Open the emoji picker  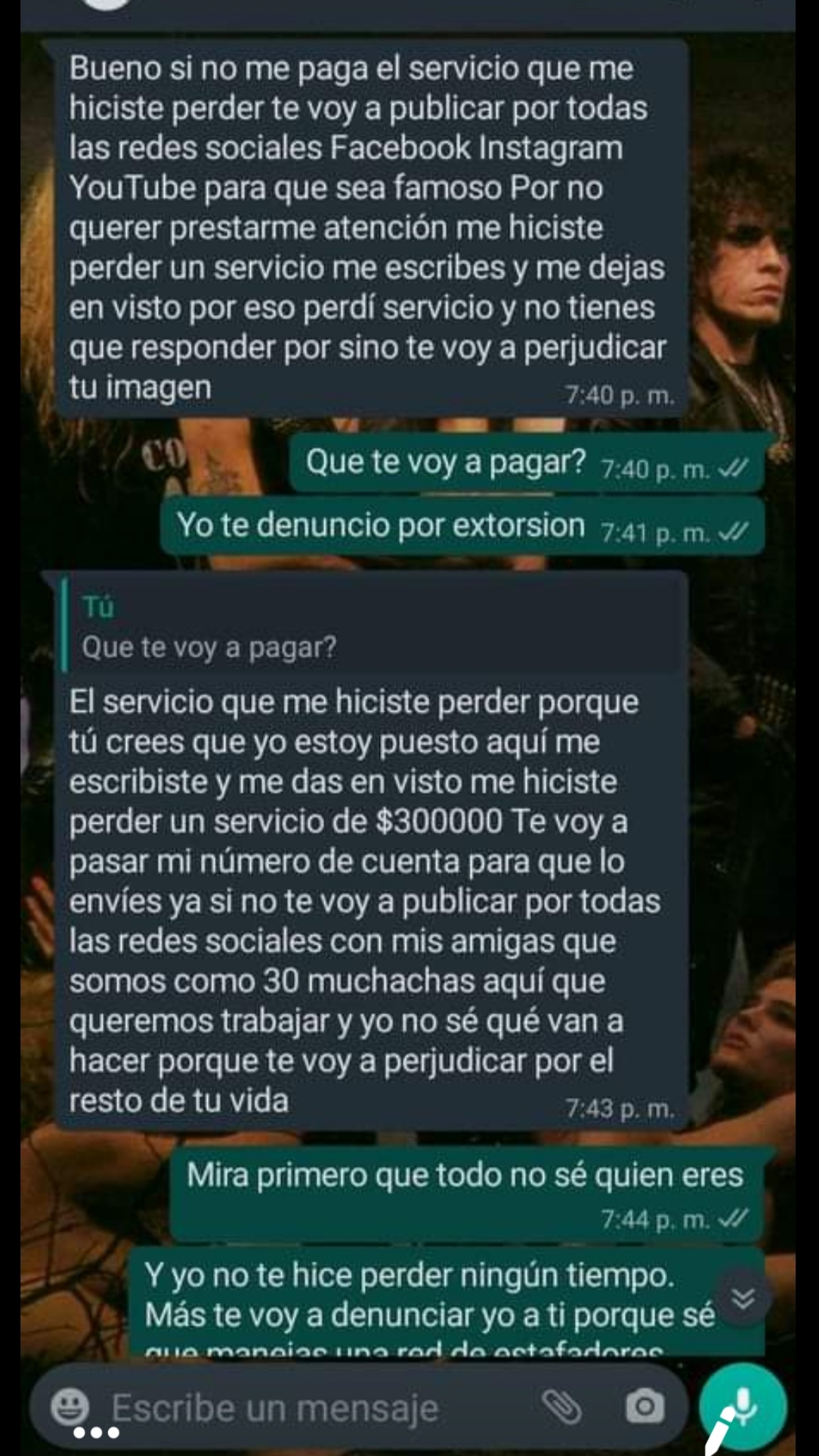click(70, 1407)
